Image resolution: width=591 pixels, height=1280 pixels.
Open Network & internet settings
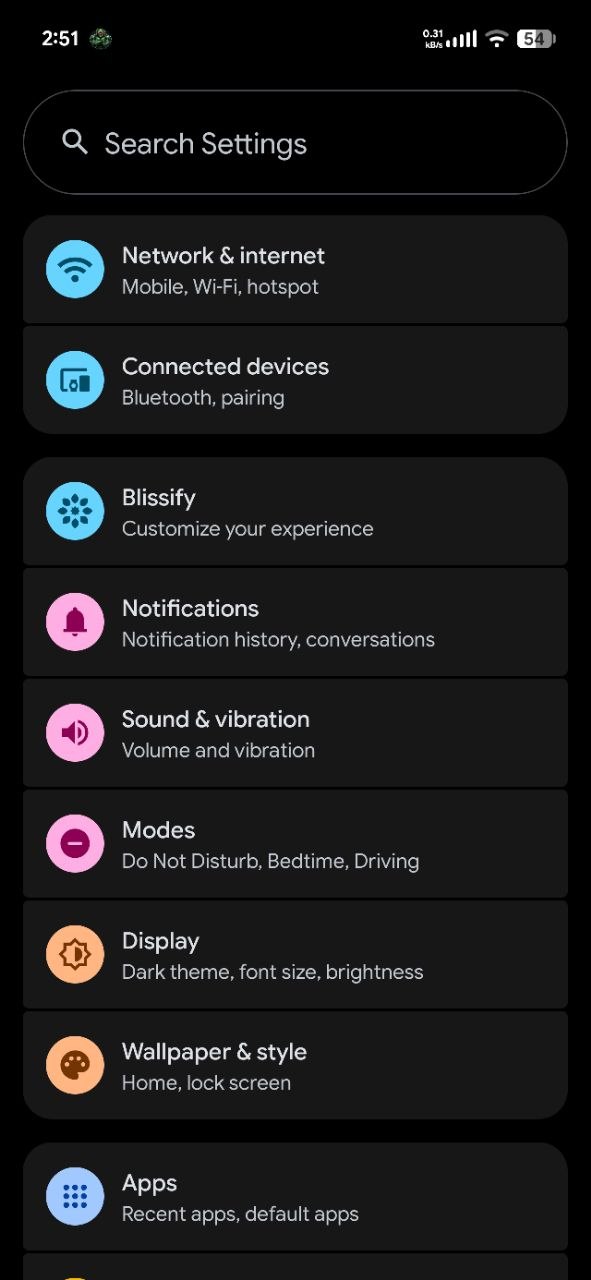[295, 270]
